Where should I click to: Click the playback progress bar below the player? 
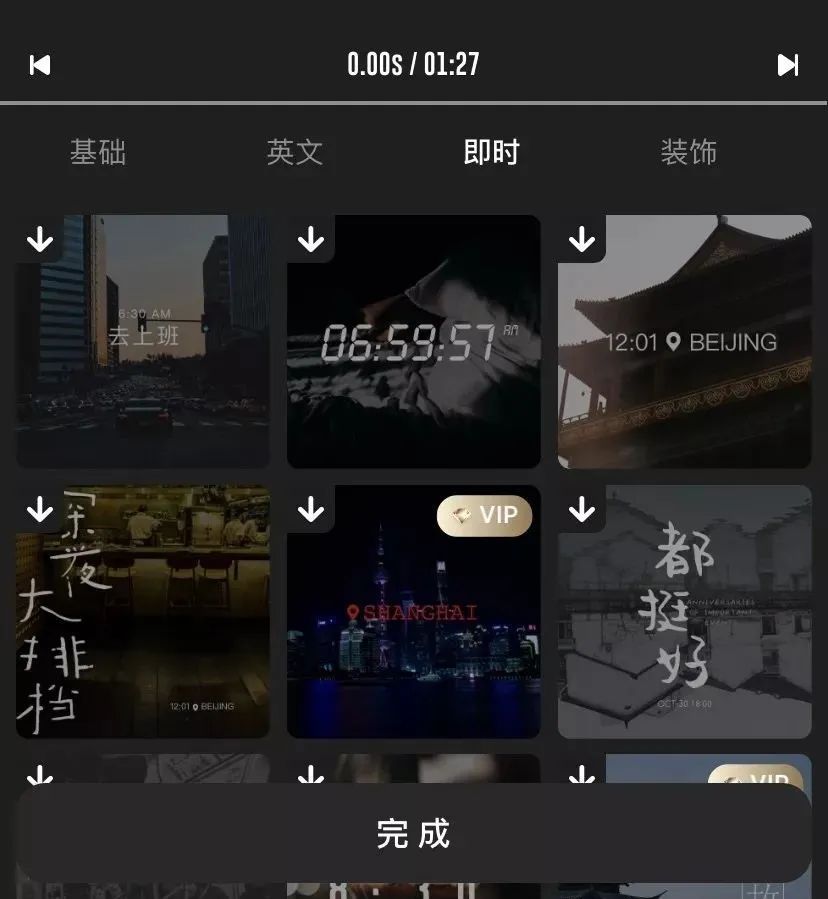[414, 101]
